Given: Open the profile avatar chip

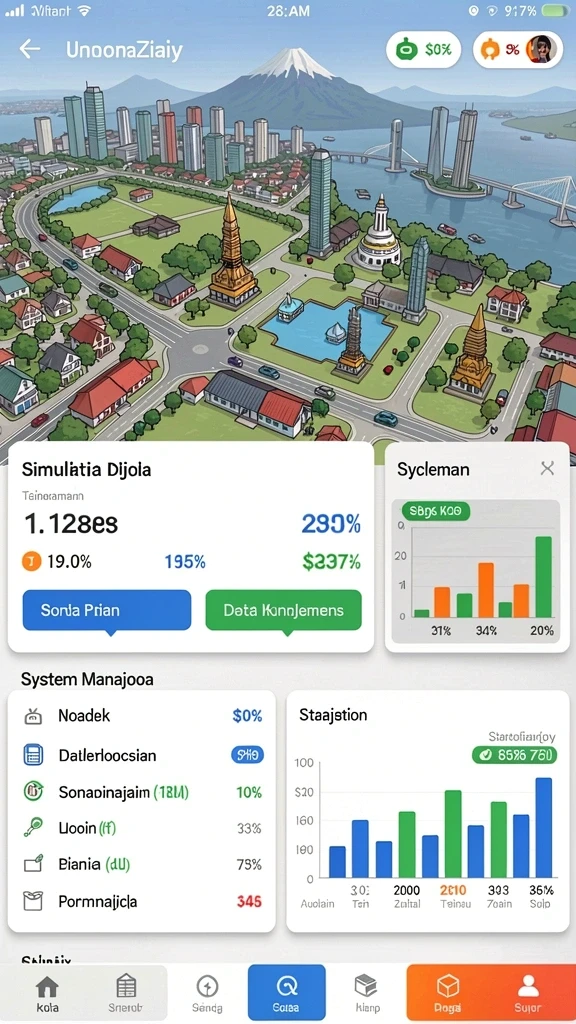Looking at the screenshot, I should click(518, 50).
